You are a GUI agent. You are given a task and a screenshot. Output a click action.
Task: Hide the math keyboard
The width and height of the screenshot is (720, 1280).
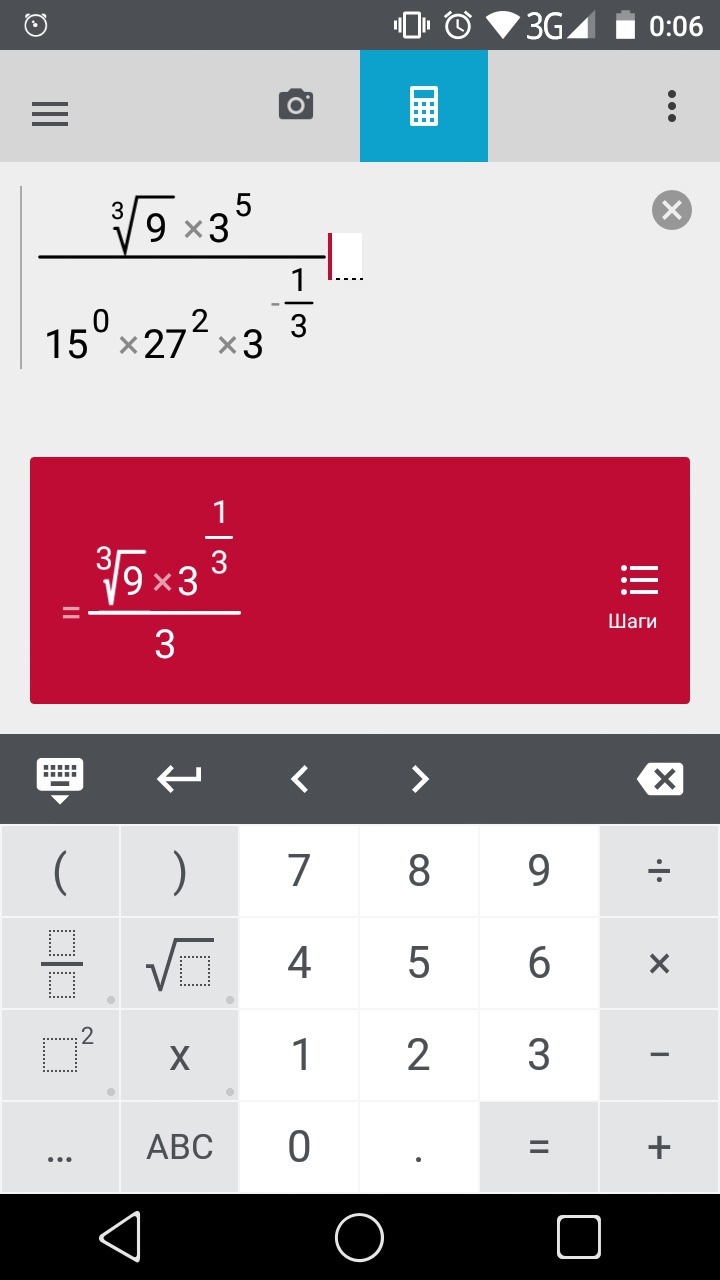[60, 780]
